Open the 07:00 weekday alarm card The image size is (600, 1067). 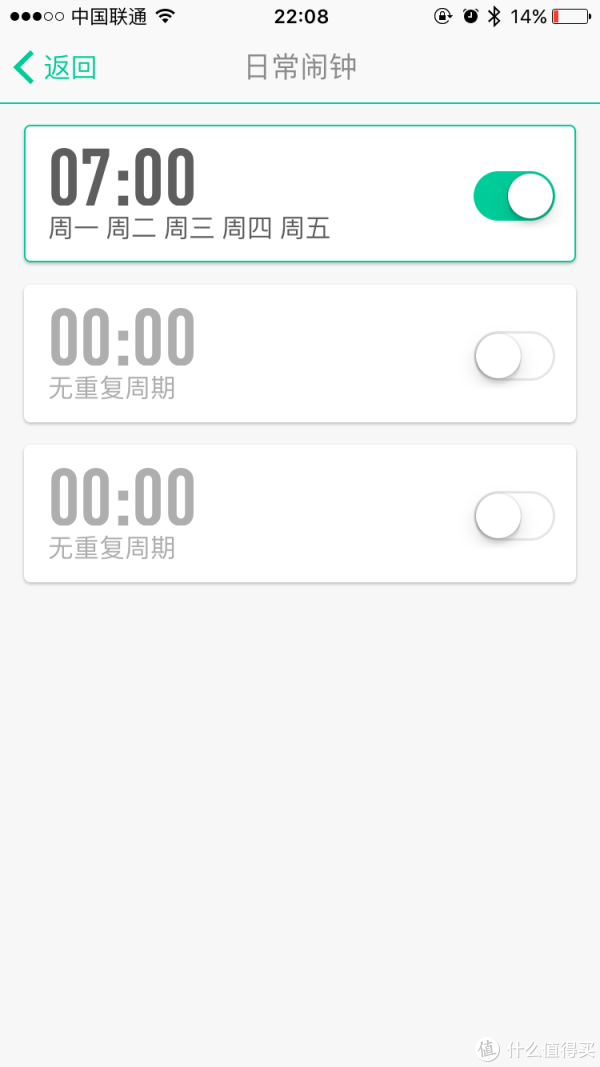(x=300, y=194)
